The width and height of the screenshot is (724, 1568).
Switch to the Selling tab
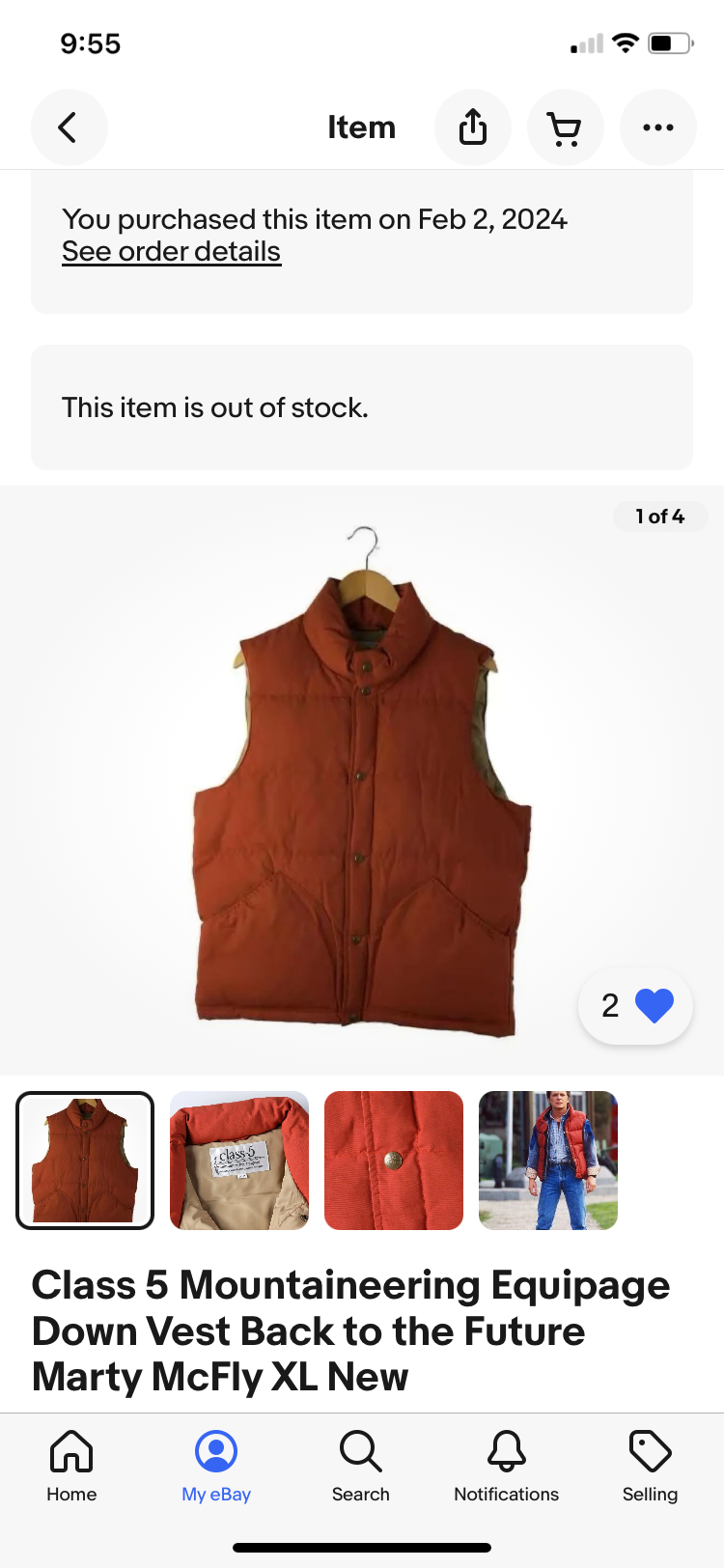[x=650, y=1467]
